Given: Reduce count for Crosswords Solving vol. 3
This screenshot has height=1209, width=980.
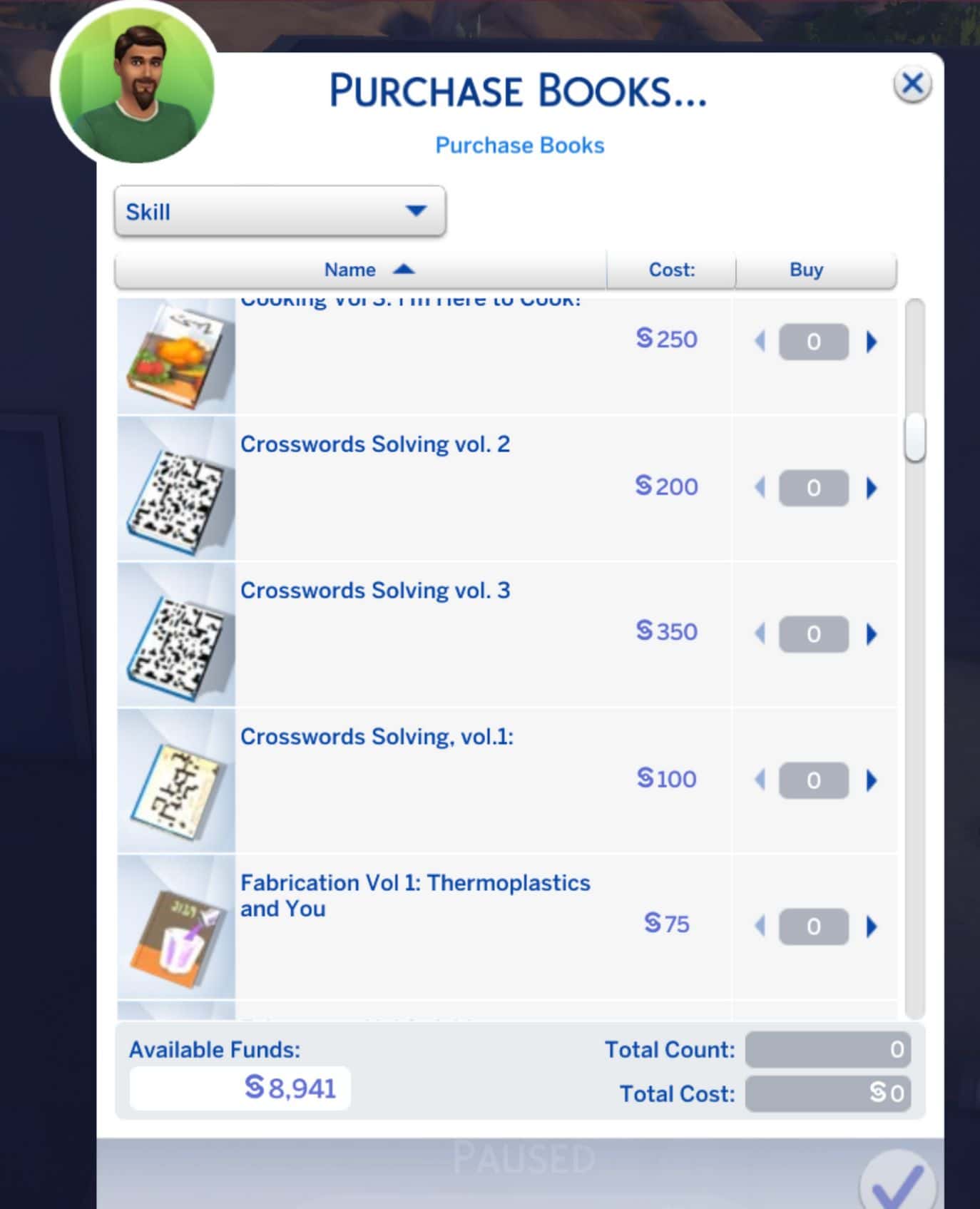Looking at the screenshot, I should (x=760, y=634).
